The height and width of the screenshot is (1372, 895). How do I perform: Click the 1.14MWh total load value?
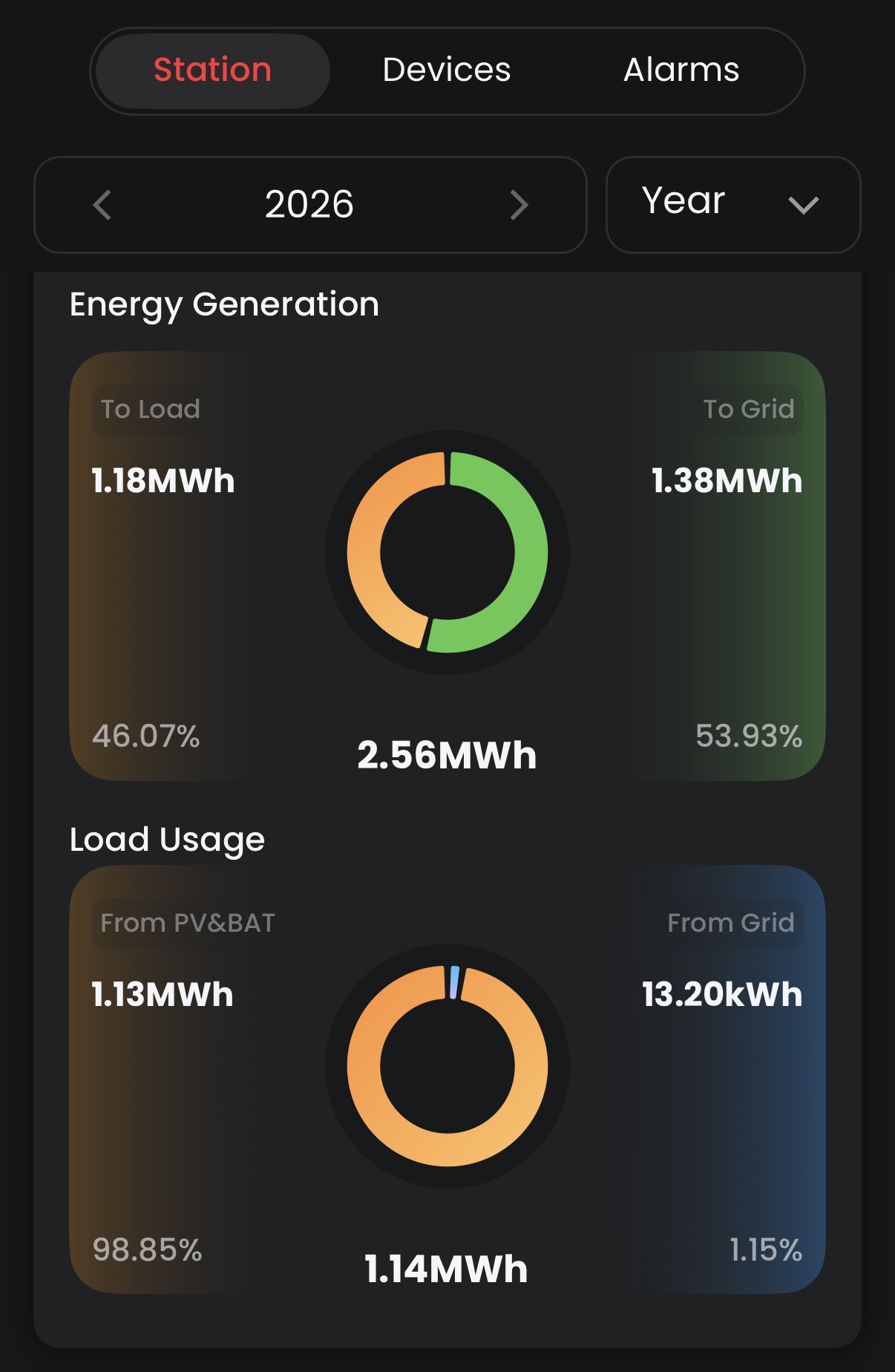pyautogui.click(x=446, y=1270)
